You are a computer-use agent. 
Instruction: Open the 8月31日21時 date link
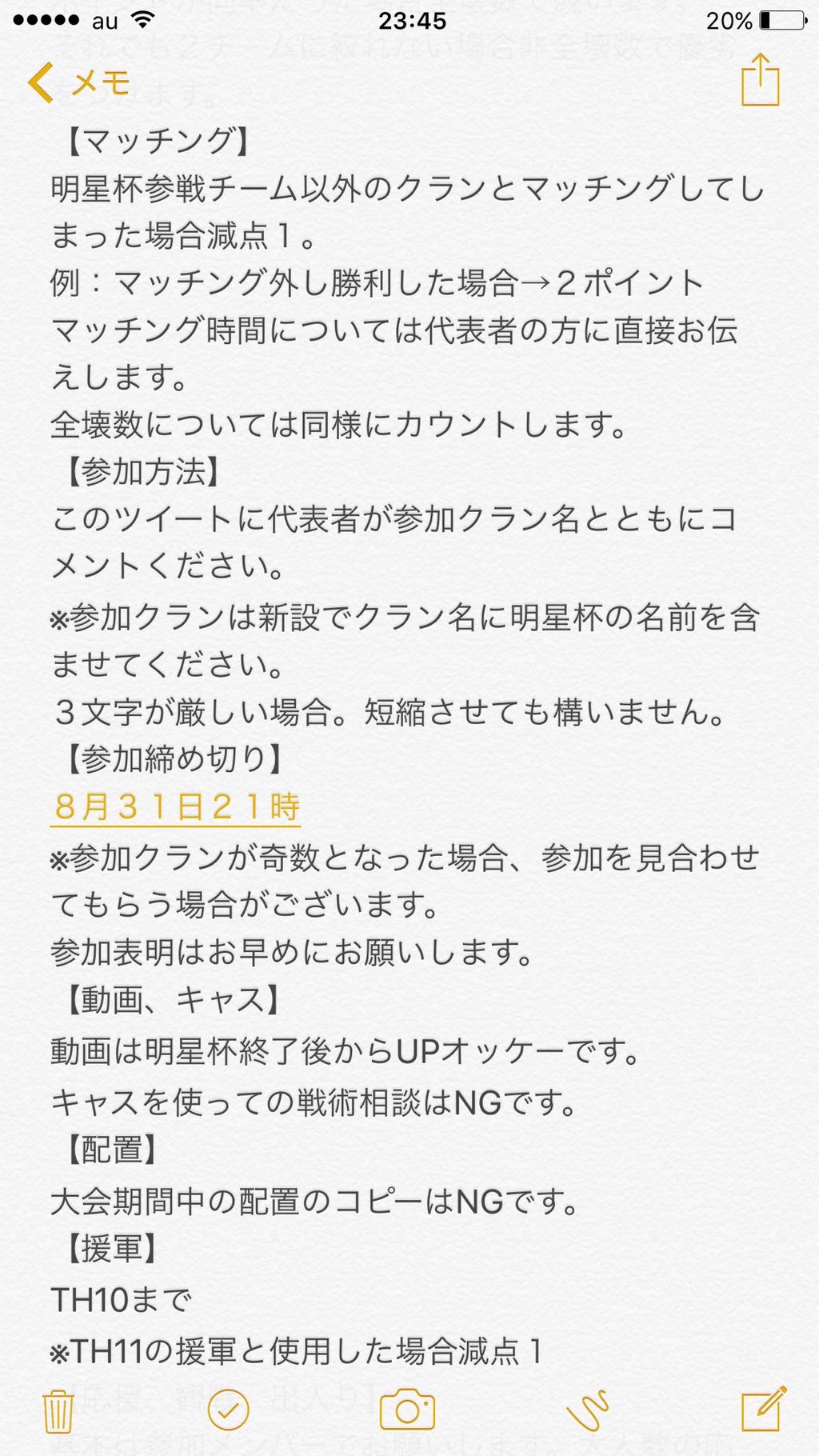176,806
